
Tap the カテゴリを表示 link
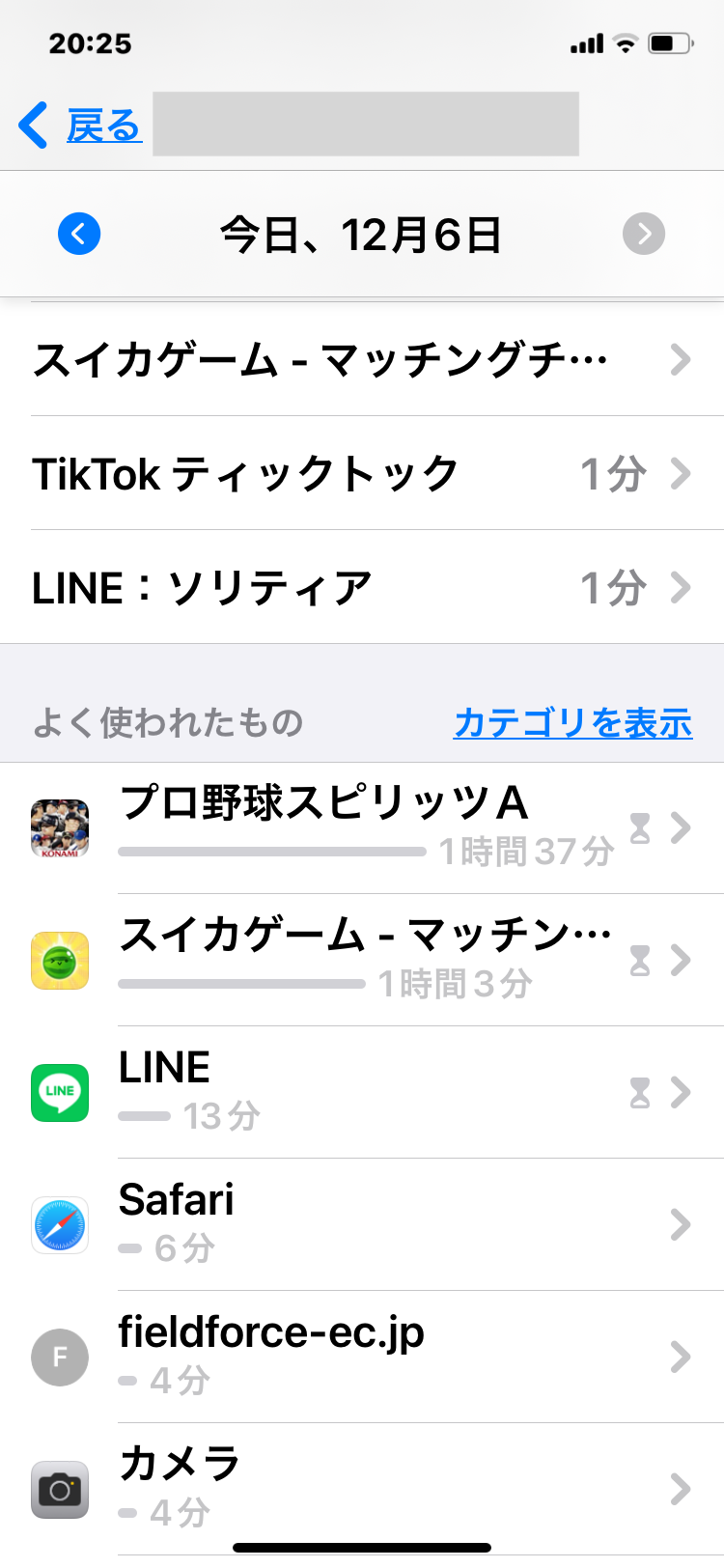[572, 722]
